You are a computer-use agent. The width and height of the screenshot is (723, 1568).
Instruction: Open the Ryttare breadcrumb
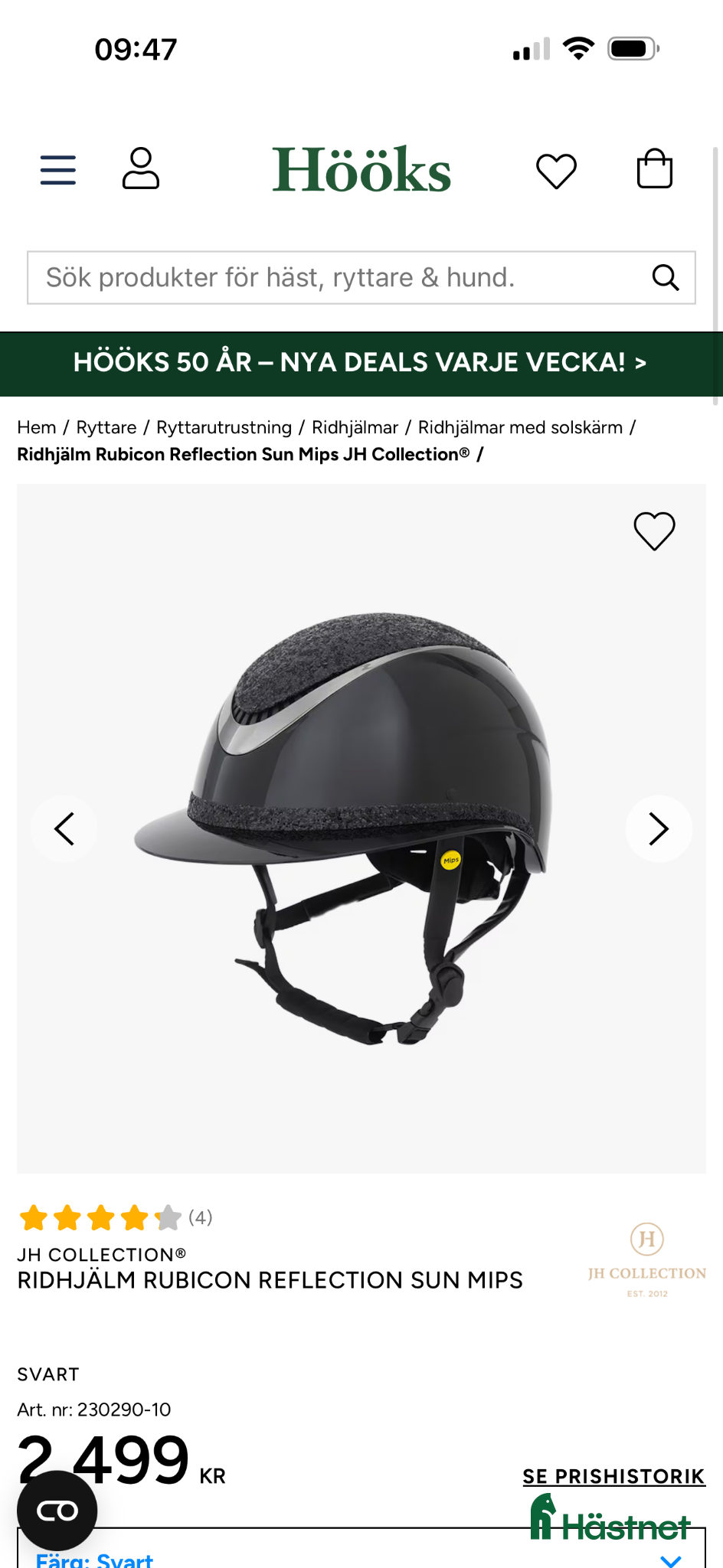106,427
